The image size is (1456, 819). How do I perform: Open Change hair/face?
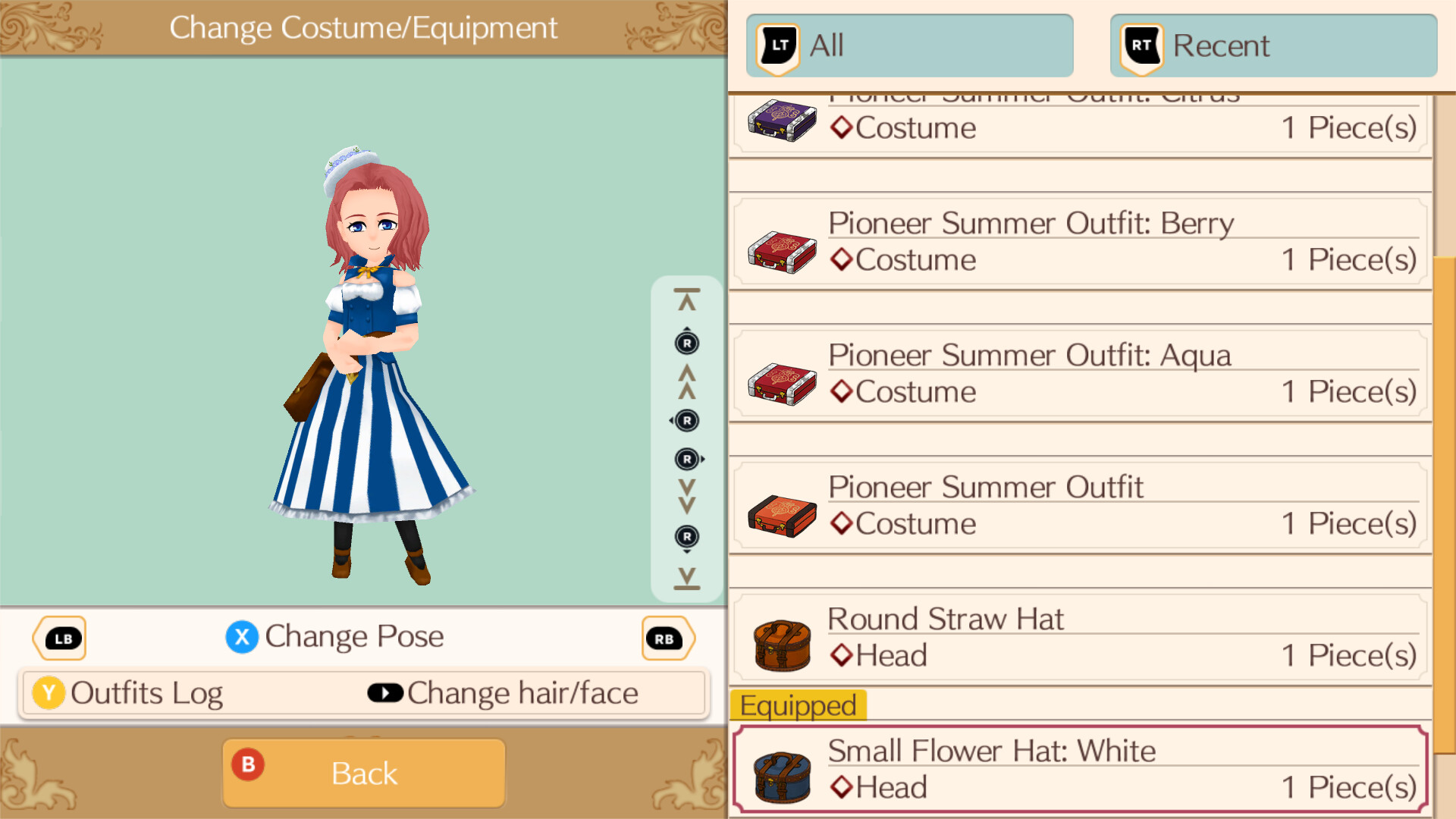(x=504, y=693)
